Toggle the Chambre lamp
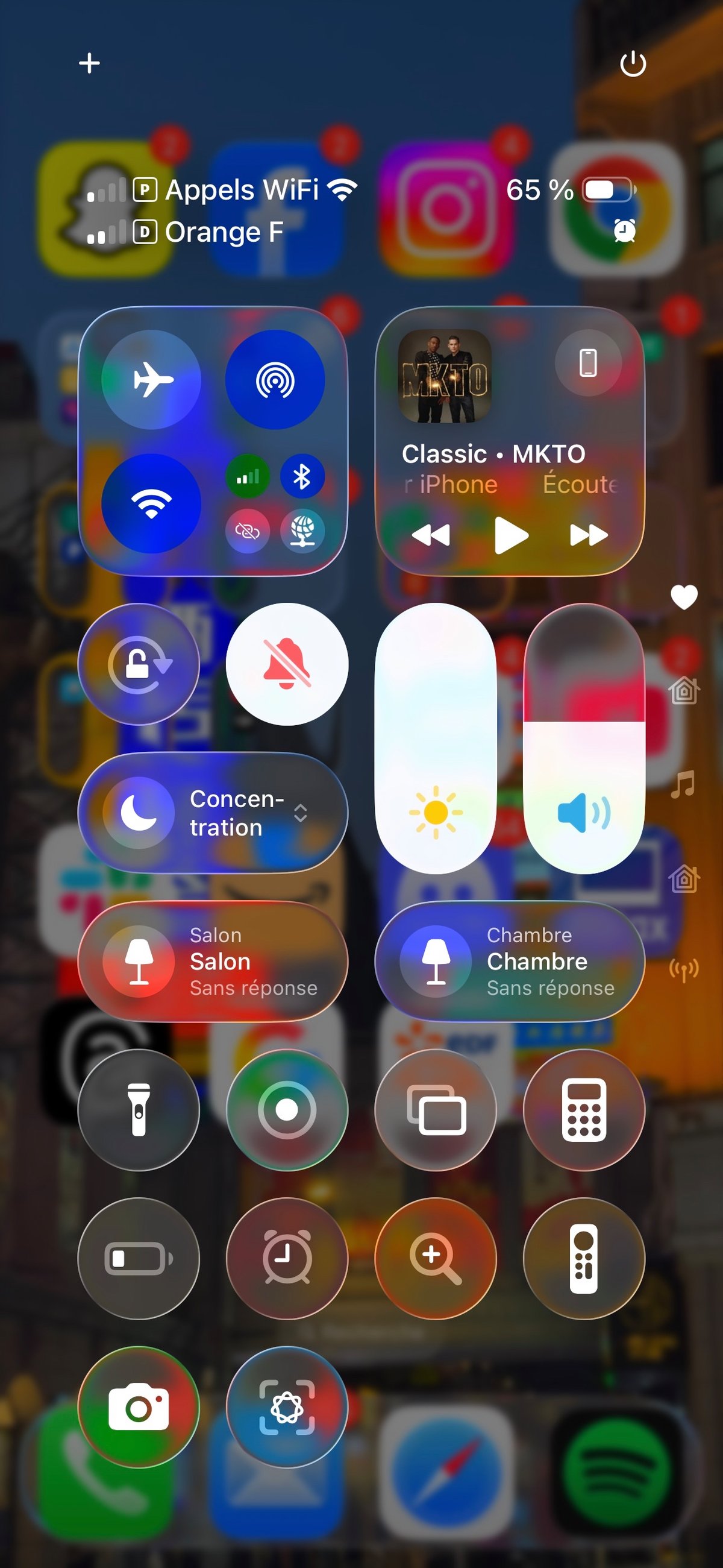 point(436,961)
